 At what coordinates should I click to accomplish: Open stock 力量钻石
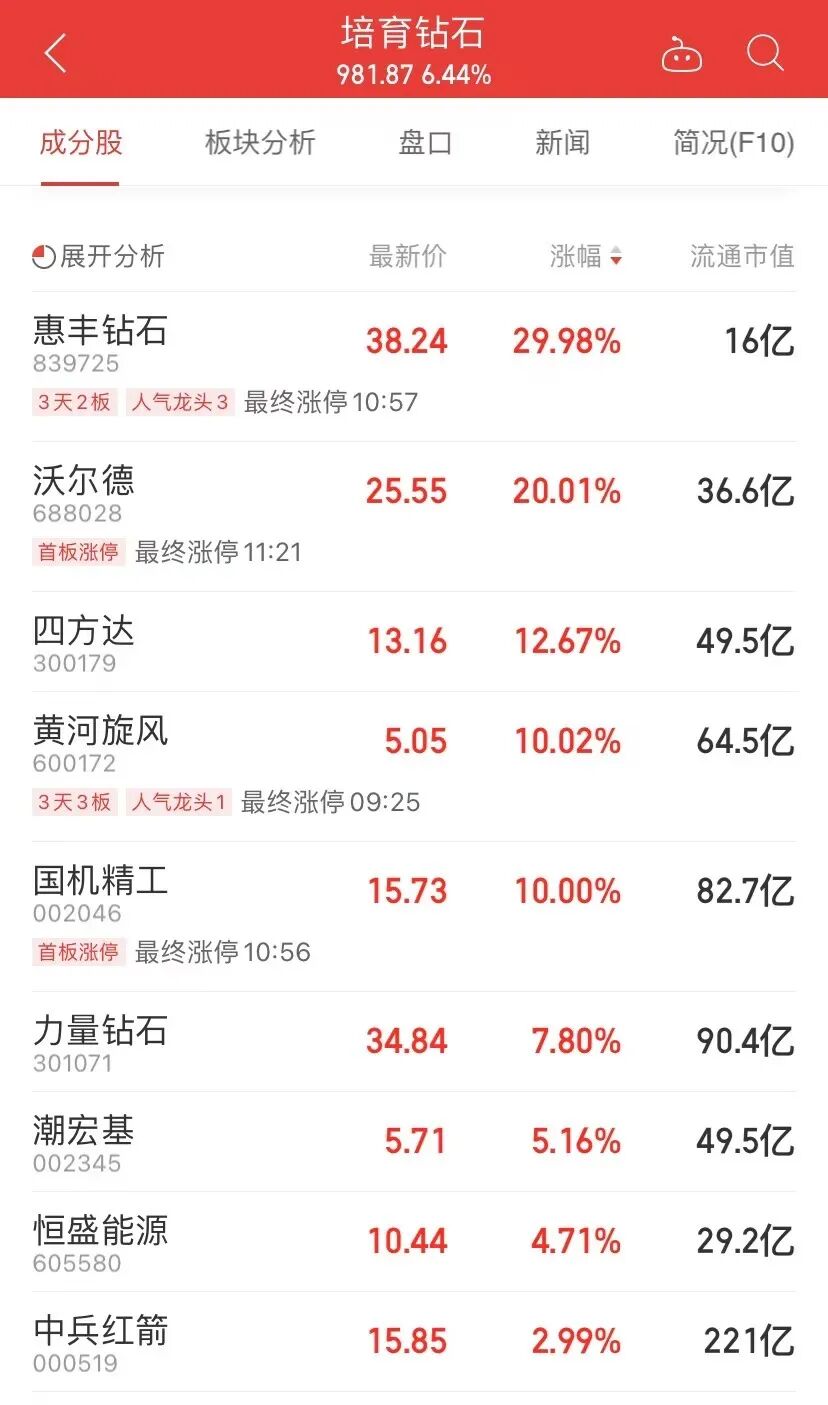click(100, 1032)
